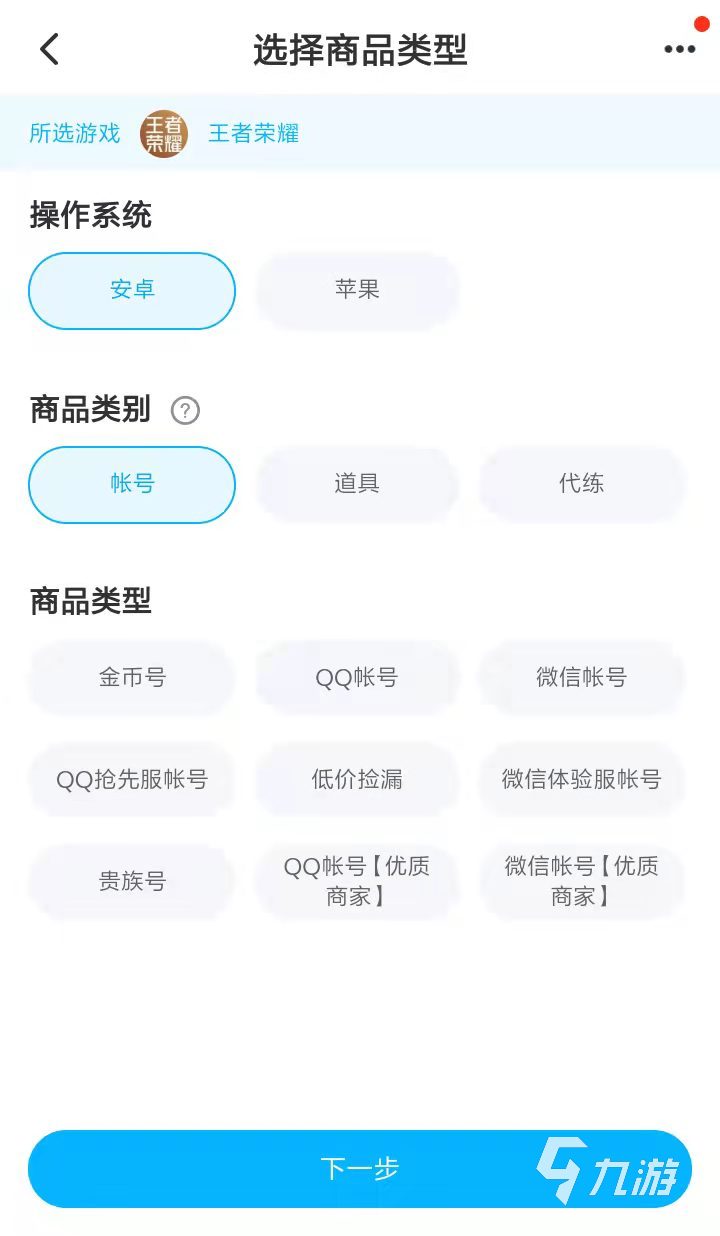This screenshot has height=1236, width=720.
Task: Select 微信体验服帐号 type
Action: 581,780
